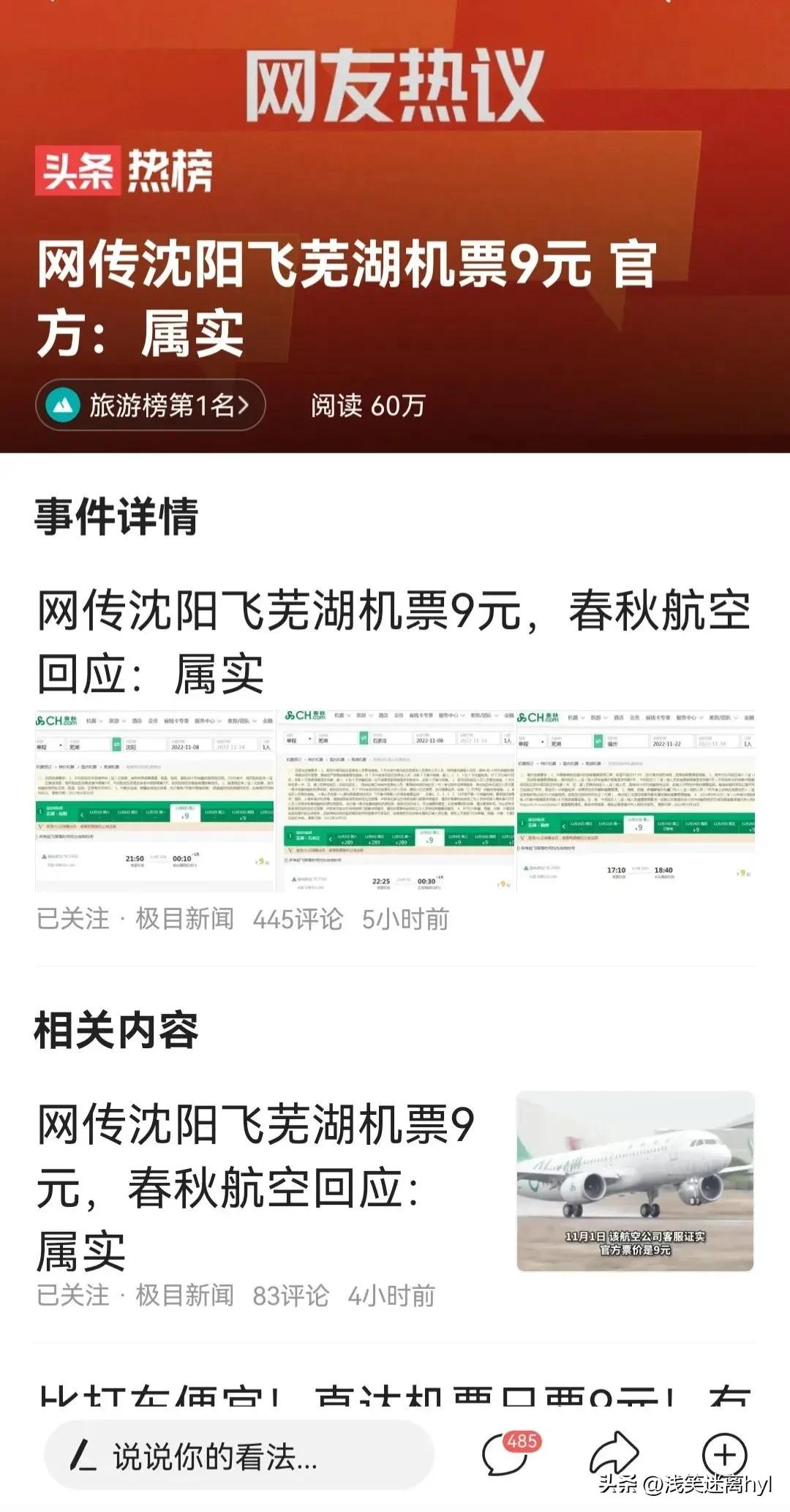Click the green swap-cities icon between 芜湖 and 沈阳
The width and height of the screenshot is (790, 1512).
click(x=118, y=744)
